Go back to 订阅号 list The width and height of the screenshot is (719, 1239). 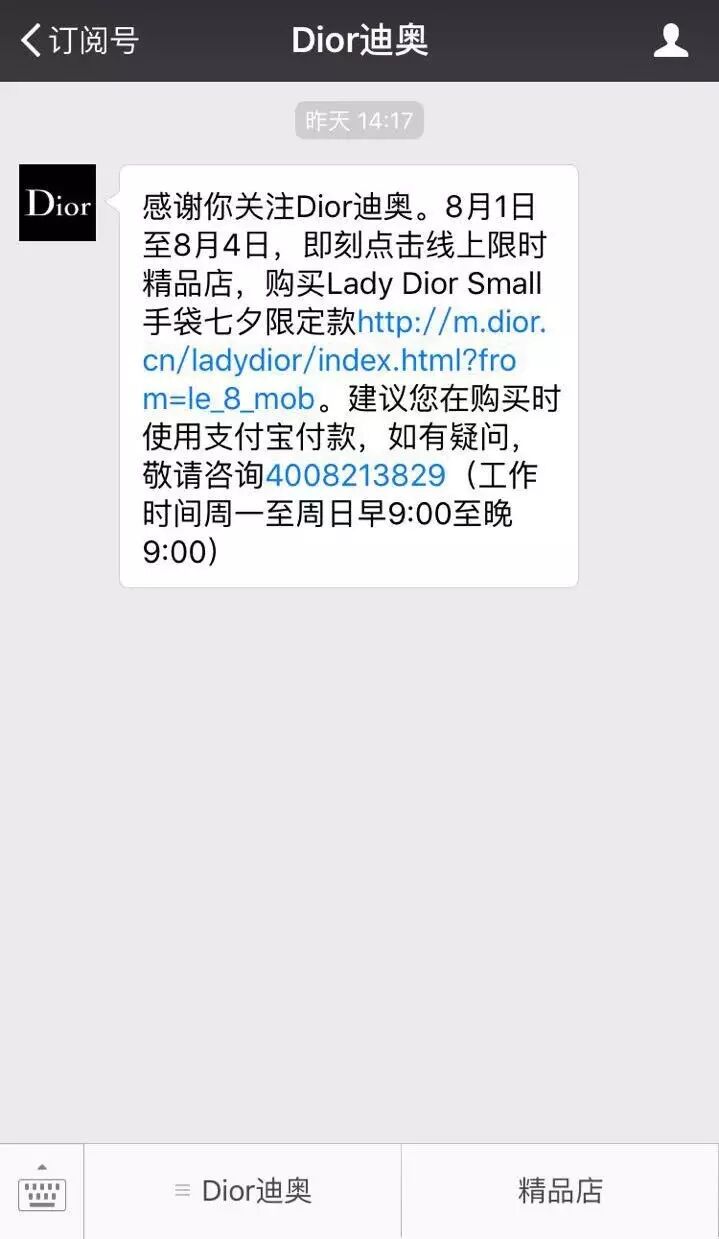click(78, 41)
